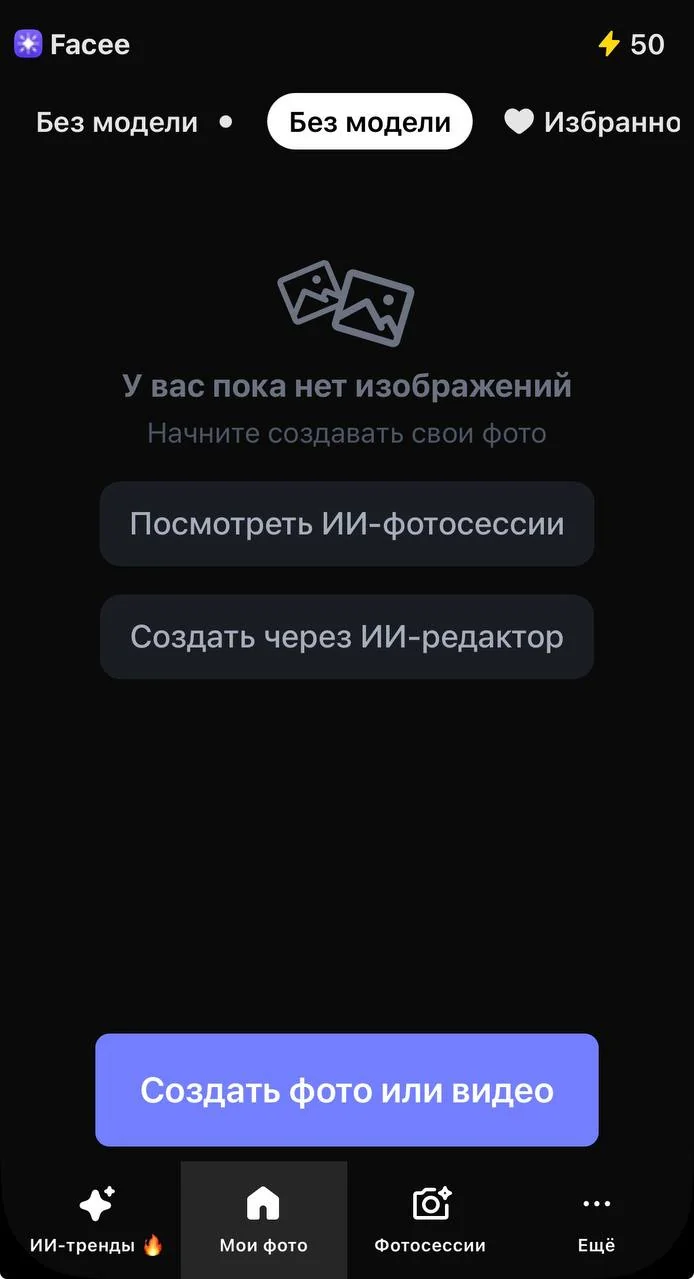Select the unhighlighted Без модели tab
The image size is (694, 1279).
click(117, 122)
